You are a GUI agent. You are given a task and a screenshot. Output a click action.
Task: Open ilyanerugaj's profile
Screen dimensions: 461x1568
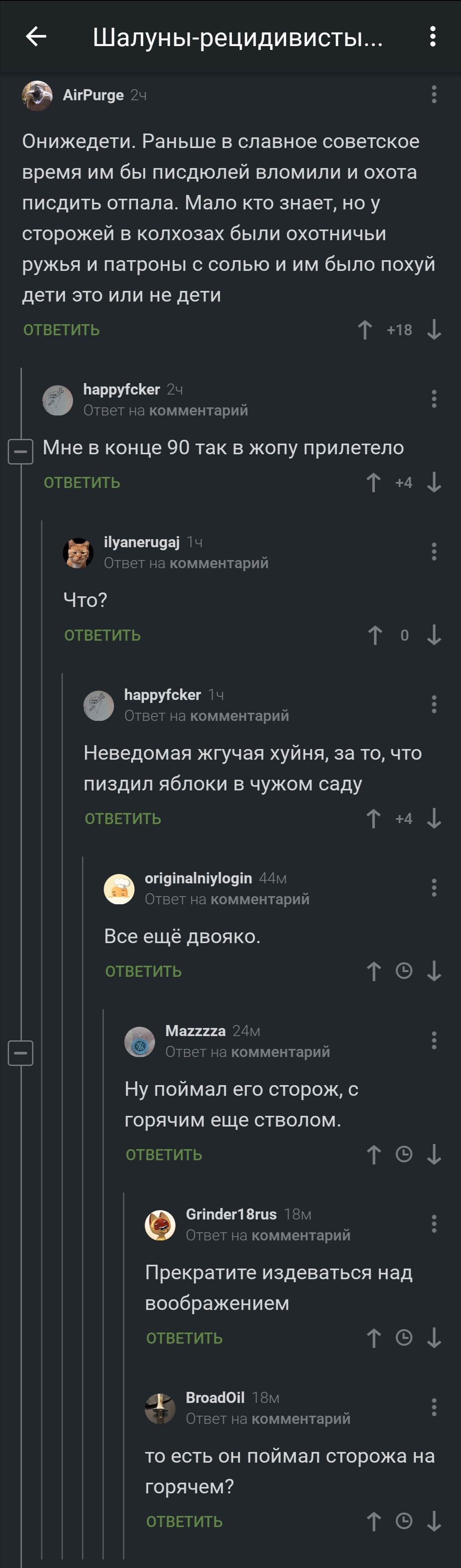[x=142, y=542]
